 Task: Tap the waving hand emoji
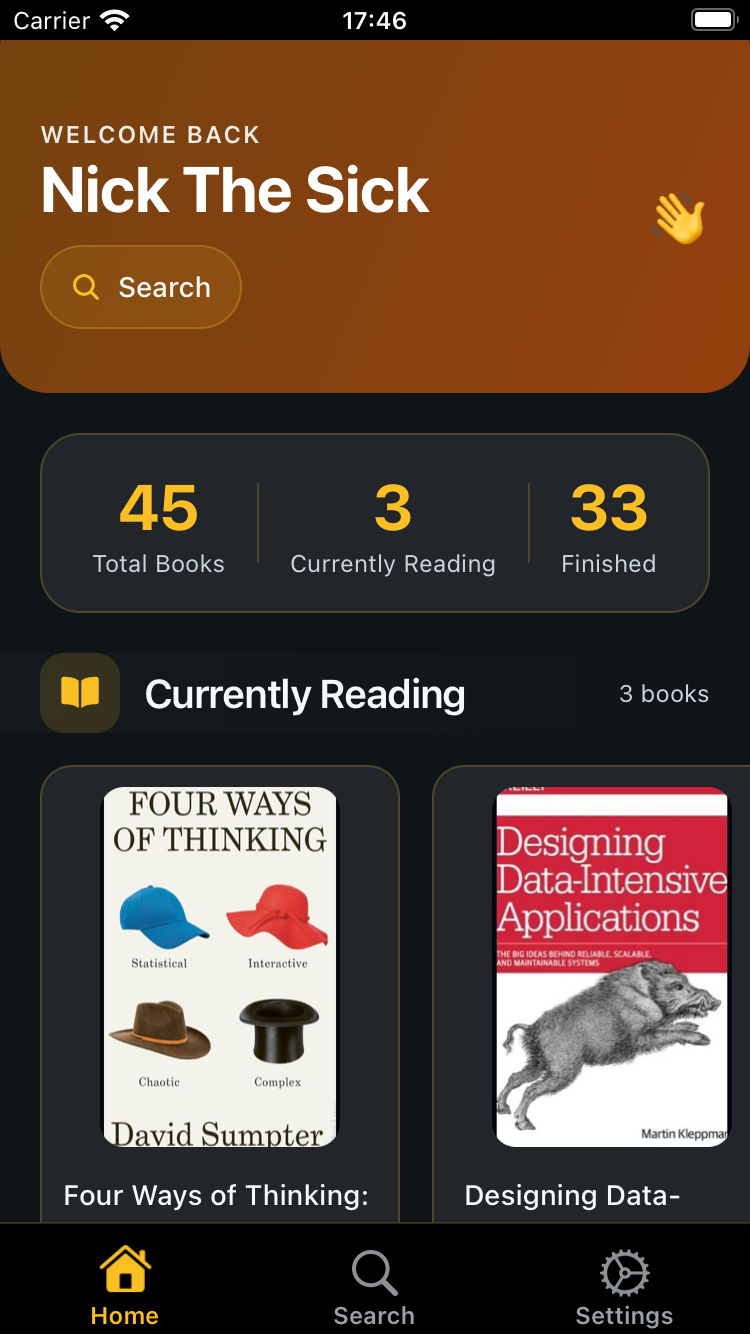click(x=676, y=216)
